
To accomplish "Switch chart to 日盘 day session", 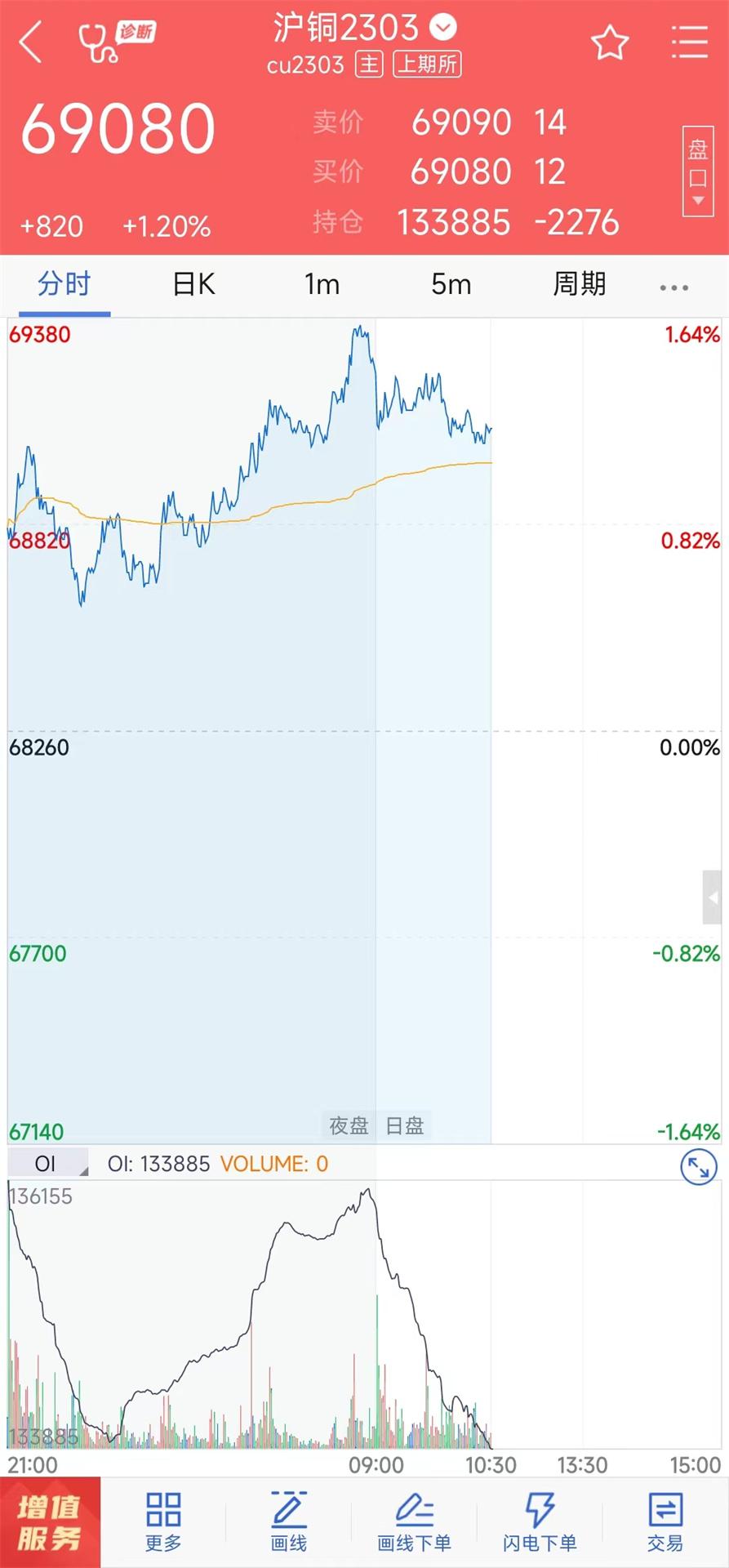I will (405, 1125).
